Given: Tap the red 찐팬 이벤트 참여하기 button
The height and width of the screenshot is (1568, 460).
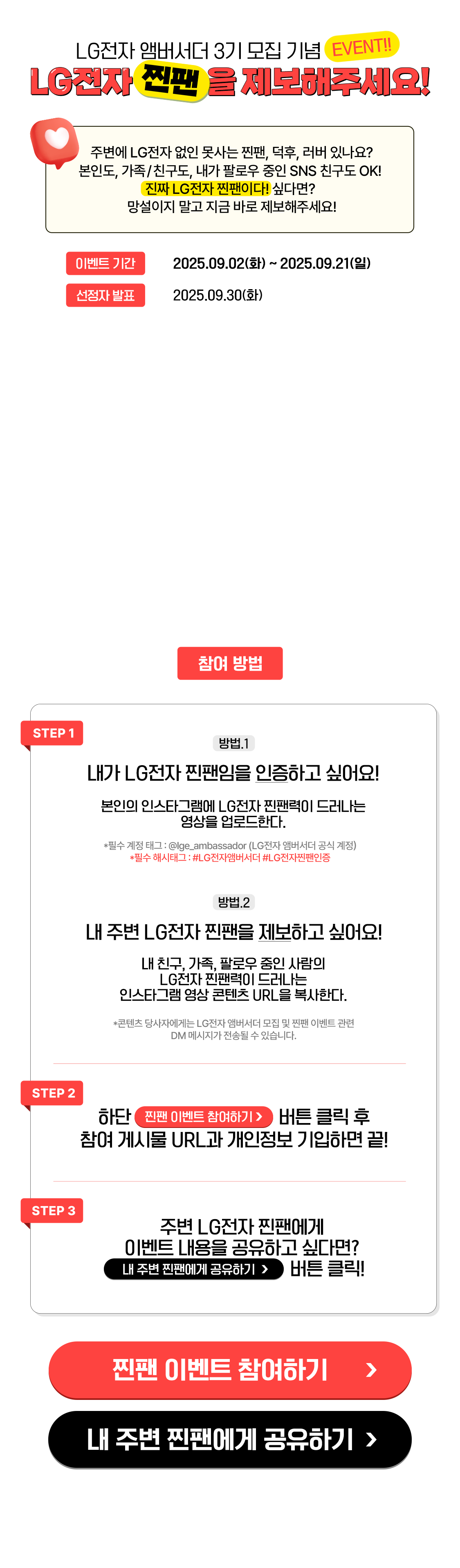Looking at the screenshot, I should click(x=229, y=1369).
